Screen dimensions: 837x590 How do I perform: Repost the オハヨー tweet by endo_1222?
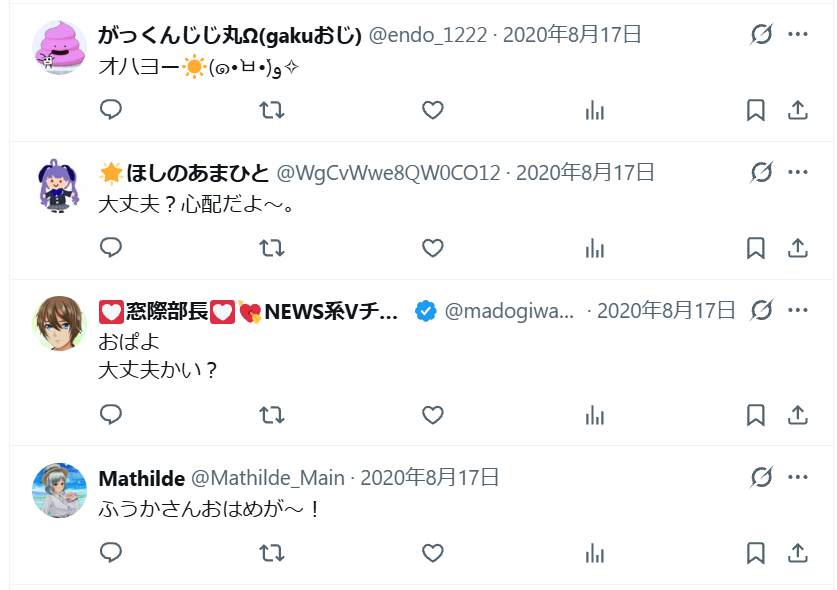point(272,111)
